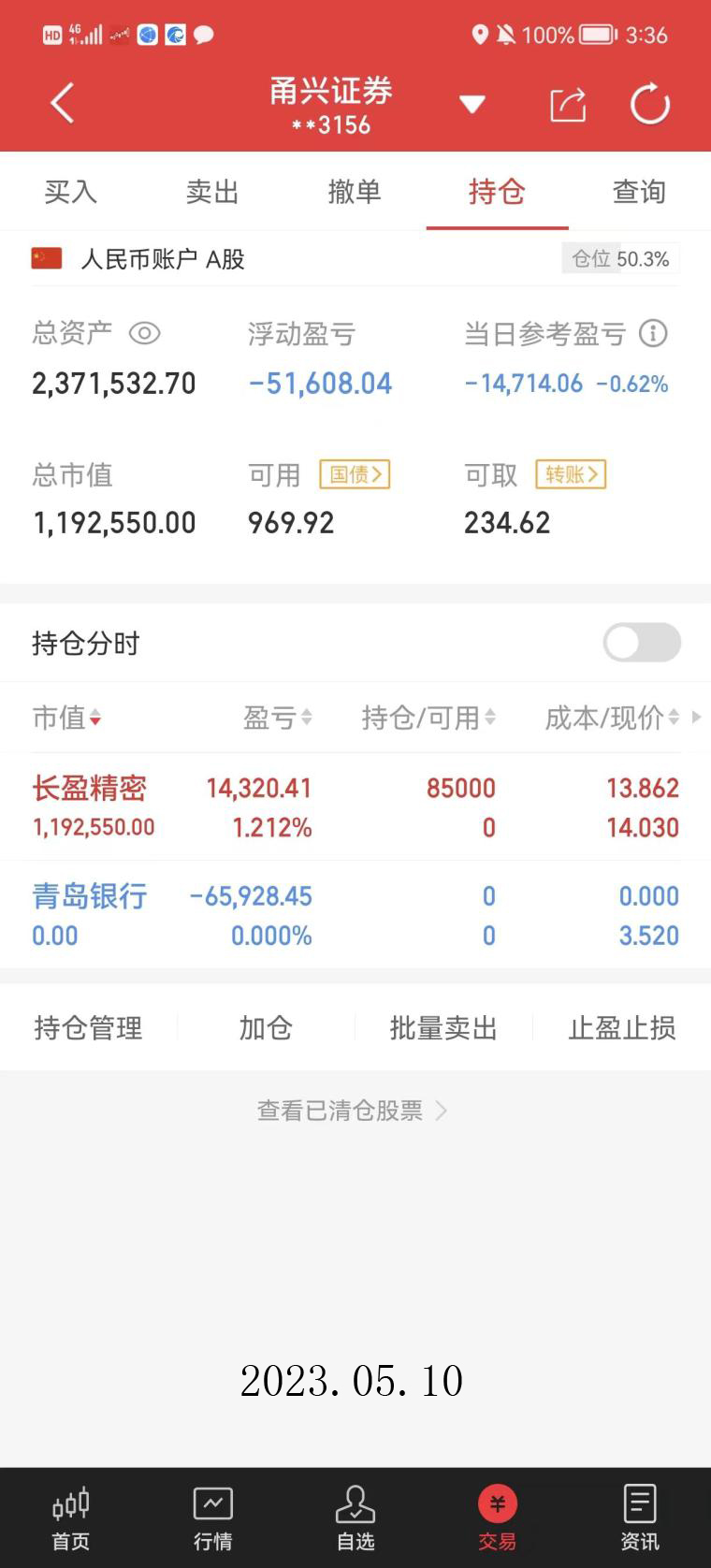
Task: View cleared stocks via 查看已清仓股票
Action: [x=352, y=1111]
